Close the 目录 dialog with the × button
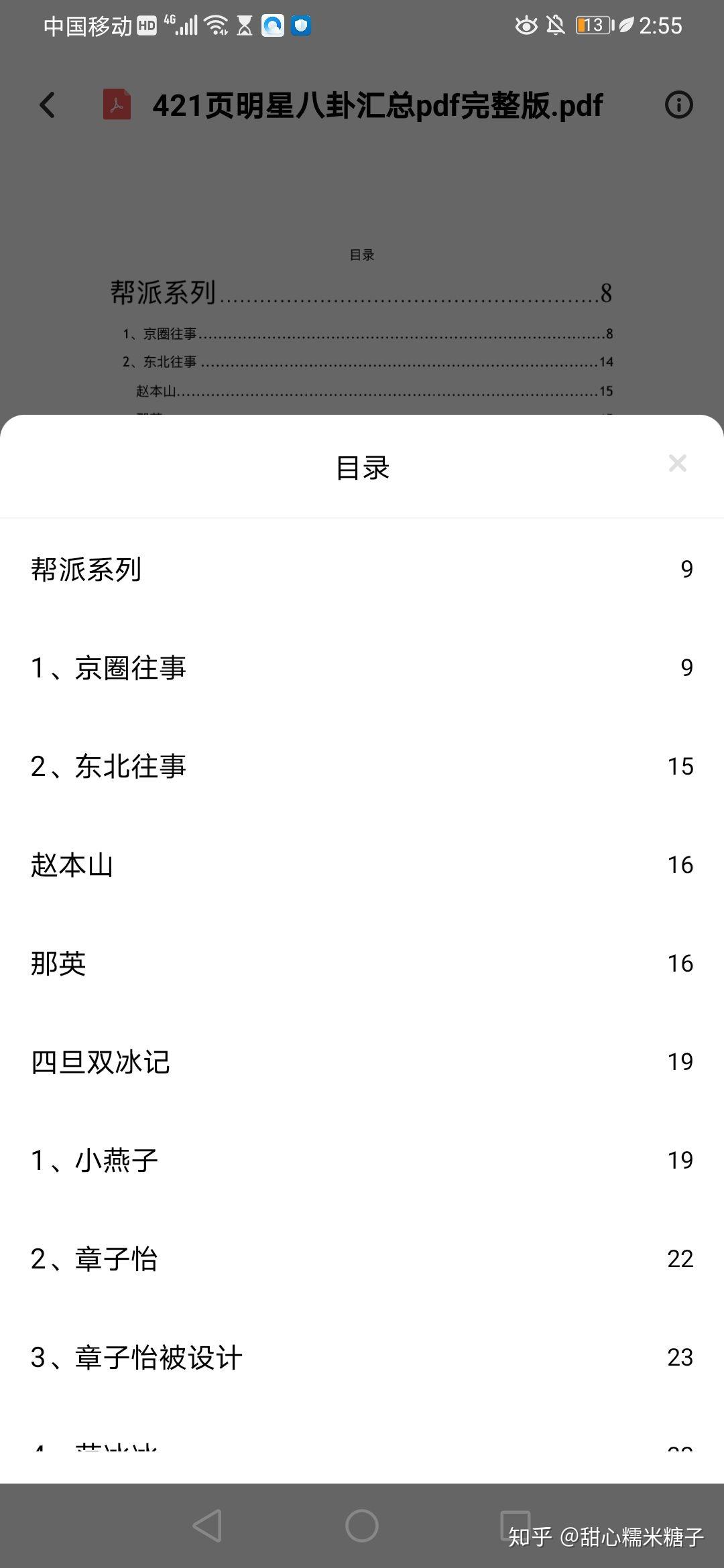Screen dimensions: 724x1568 coord(678,463)
